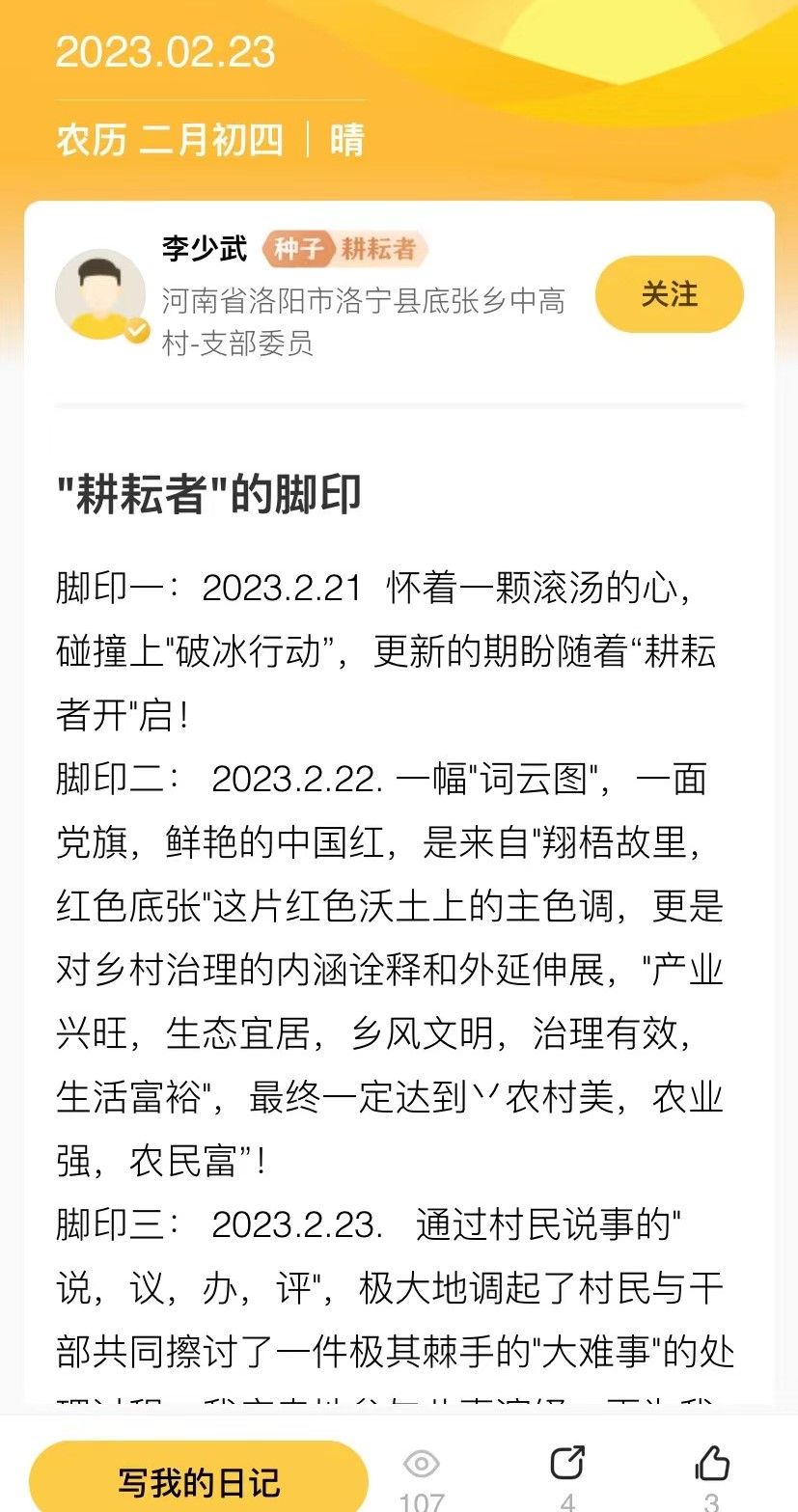Open 李少武's profile avatar
798x1512 pixels.
point(100,294)
